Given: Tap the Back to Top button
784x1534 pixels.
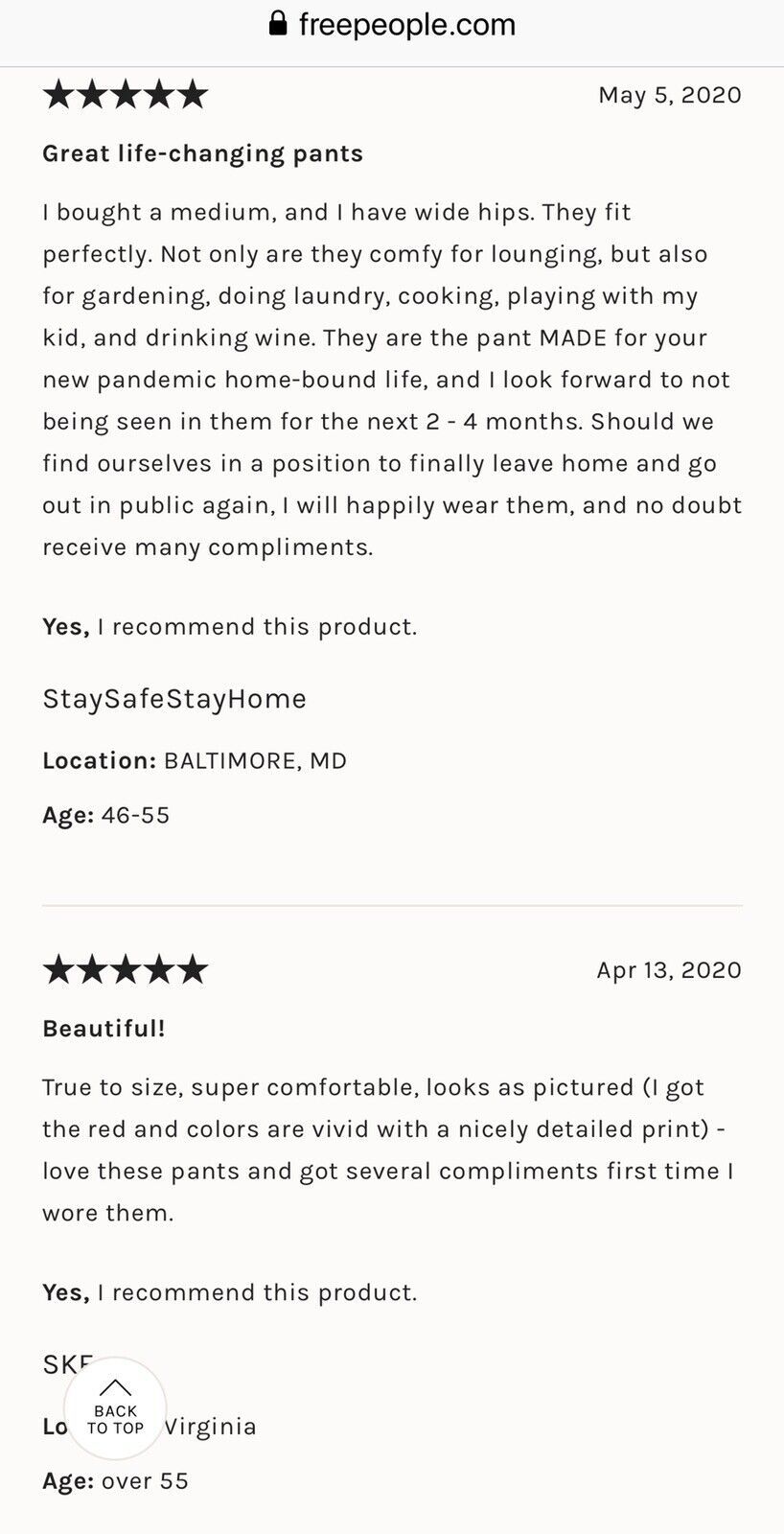Looking at the screenshot, I should coord(115,1408).
